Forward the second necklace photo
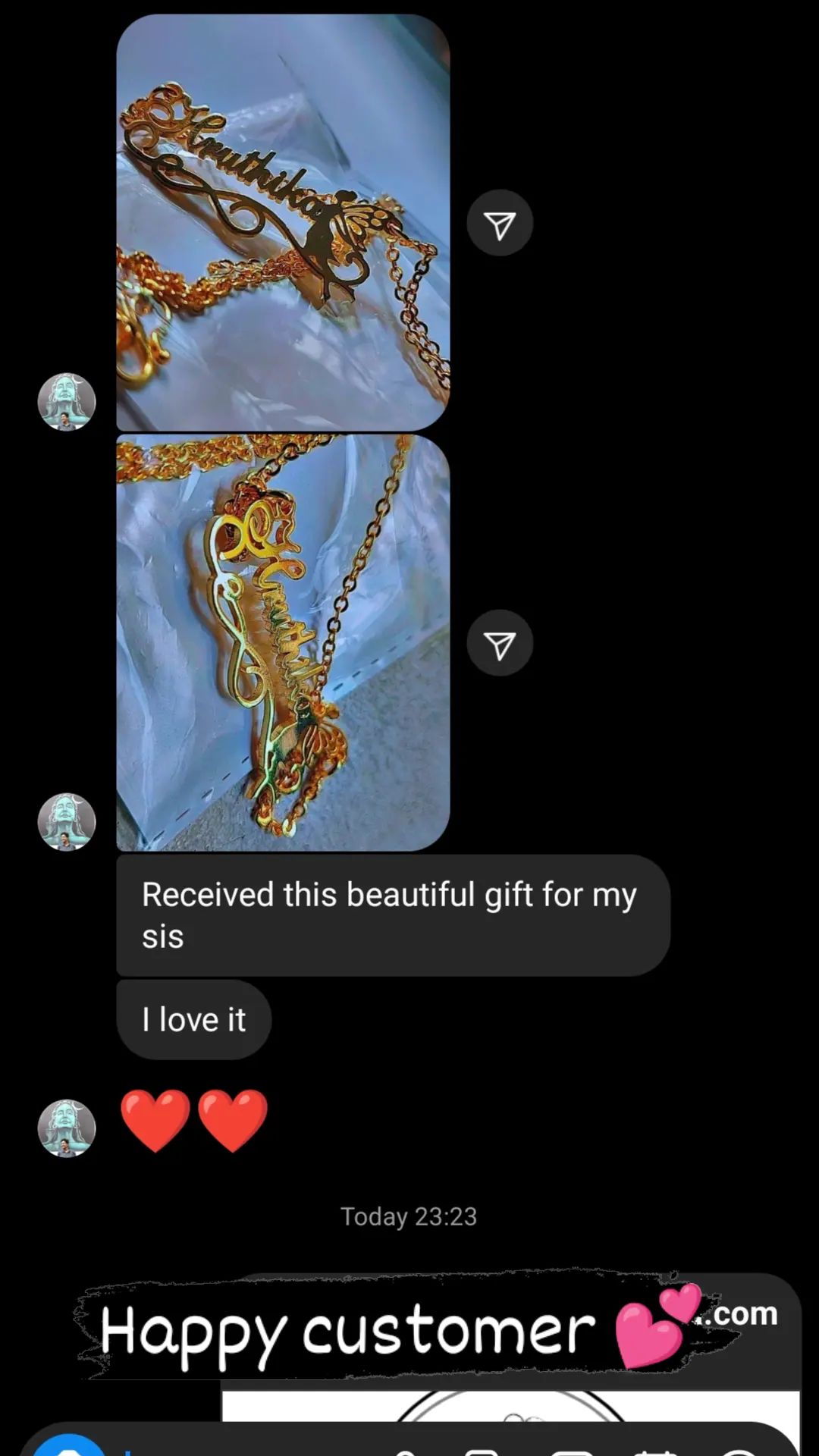The width and height of the screenshot is (819, 1456). (500, 643)
